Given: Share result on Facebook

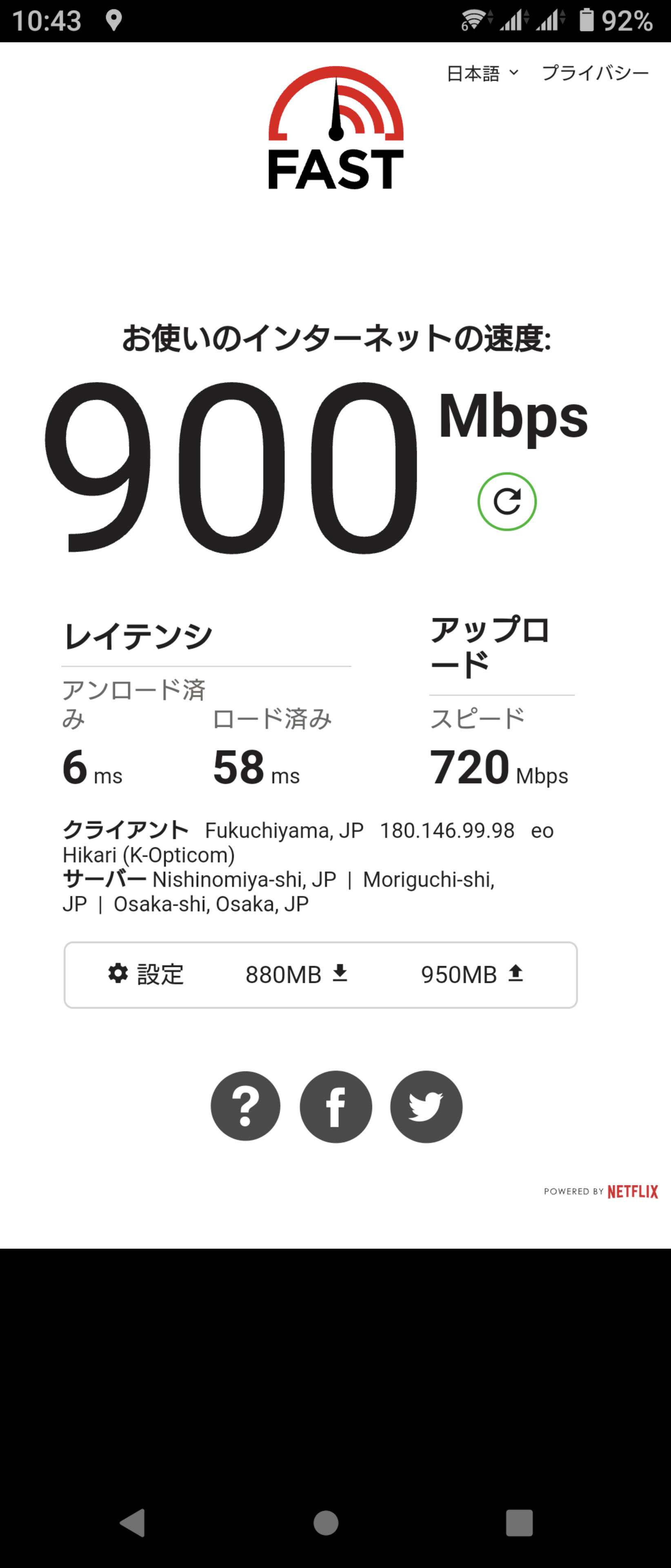Looking at the screenshot, I should pos(336,1106).
